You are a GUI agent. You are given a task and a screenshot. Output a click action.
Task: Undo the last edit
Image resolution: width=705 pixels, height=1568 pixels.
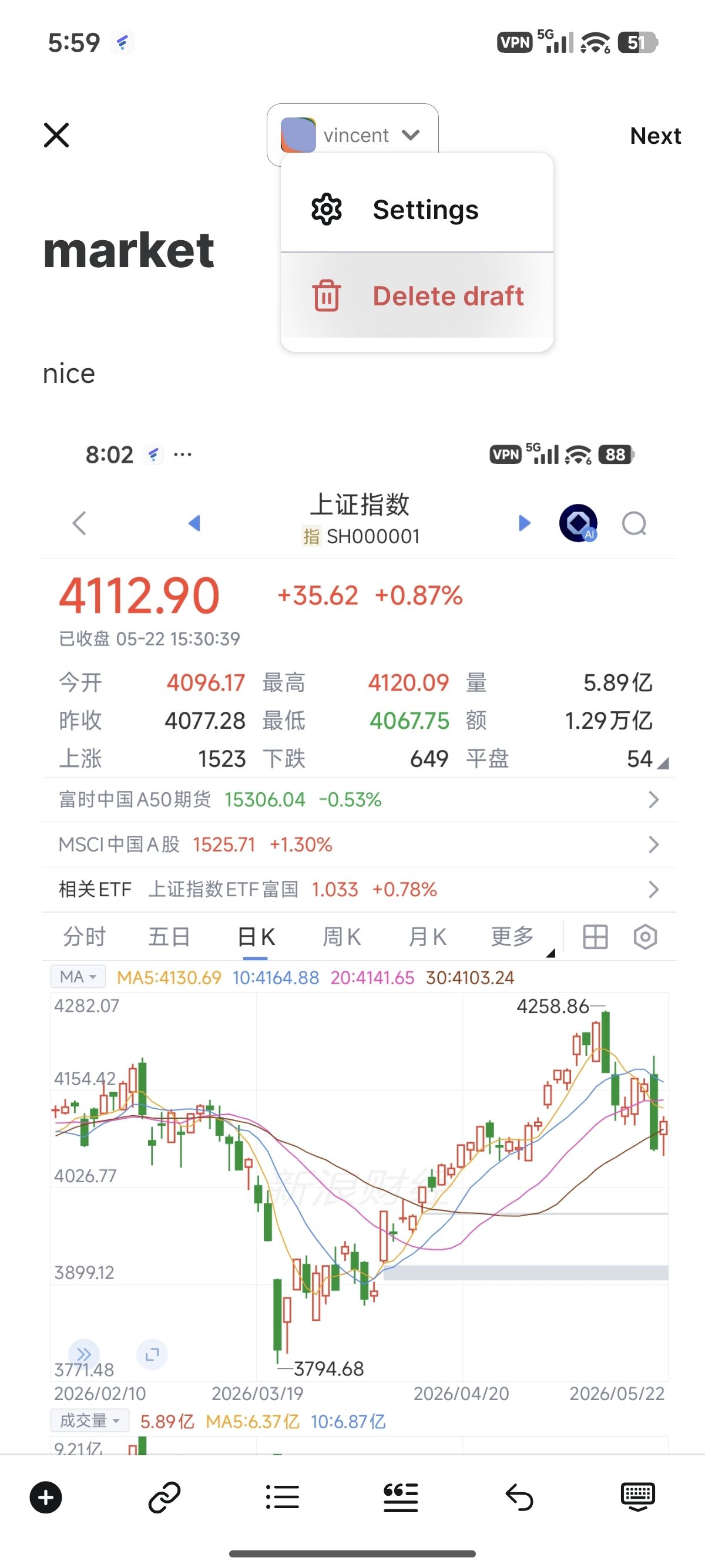click(519, 1498)
